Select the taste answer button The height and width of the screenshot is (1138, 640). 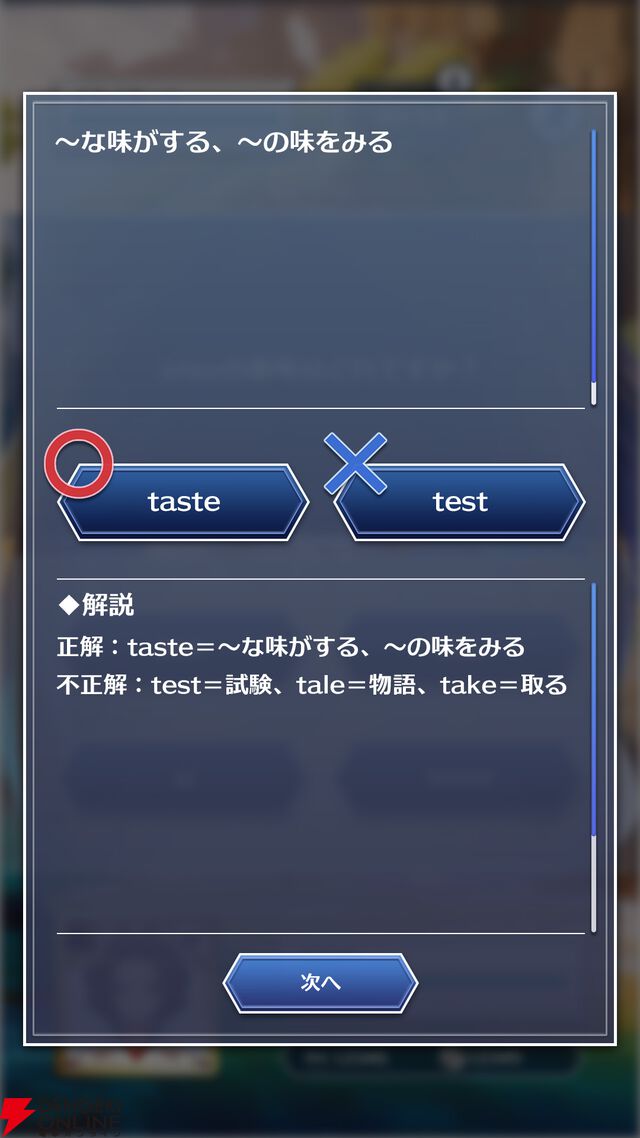tap(184, 502)
